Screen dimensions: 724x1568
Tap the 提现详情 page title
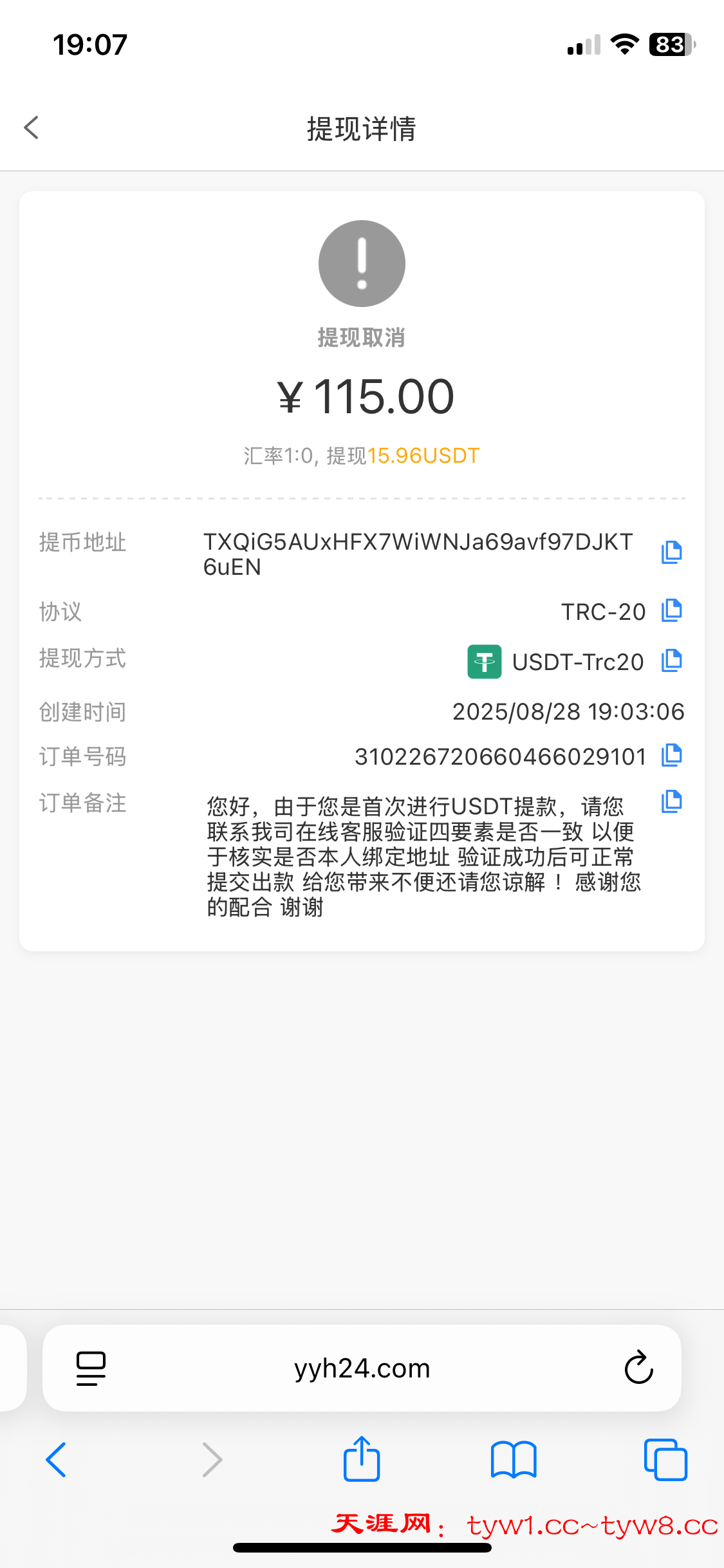pyautogui.click(x=362, y=129)
